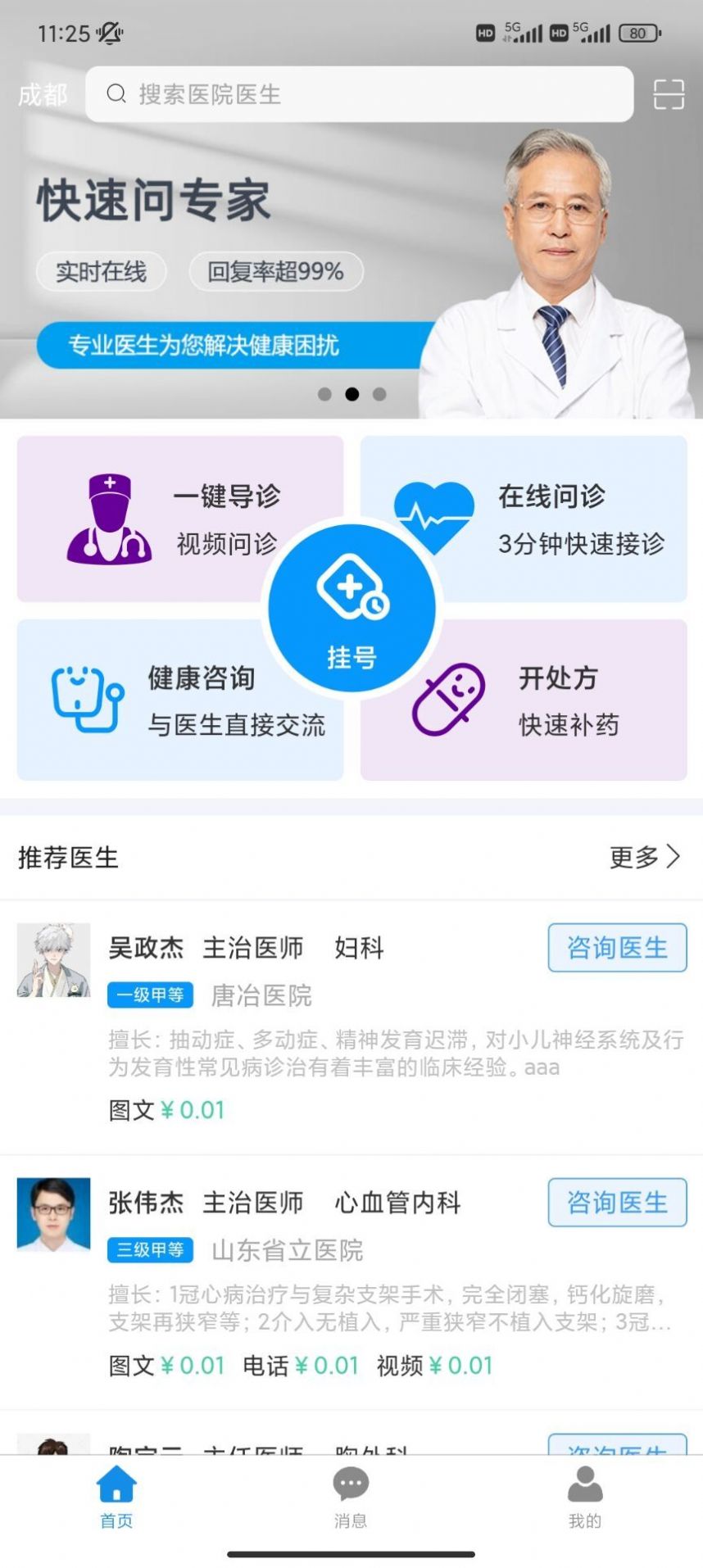Open 张伟杰's doctor profile
703x1568 pixels.
pyautogui.click(x=147, y=1203)
